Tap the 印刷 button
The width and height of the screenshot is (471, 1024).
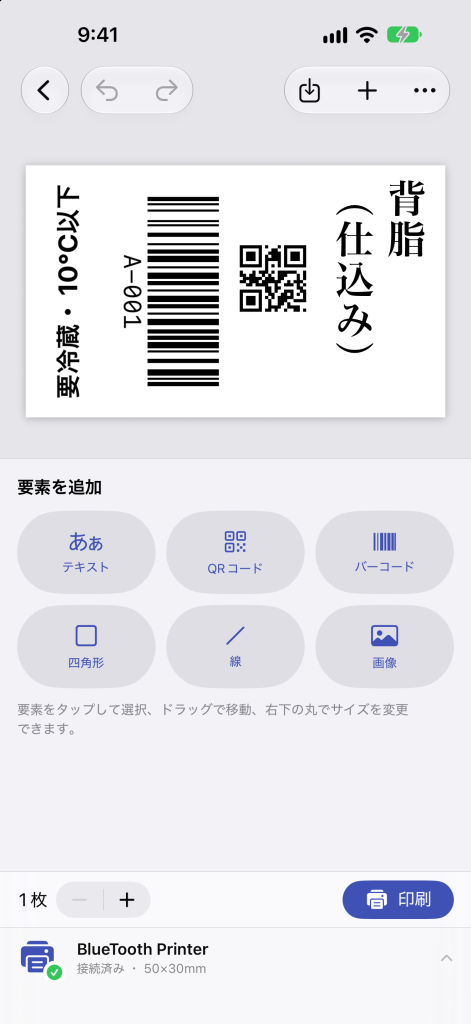point(398,899)
